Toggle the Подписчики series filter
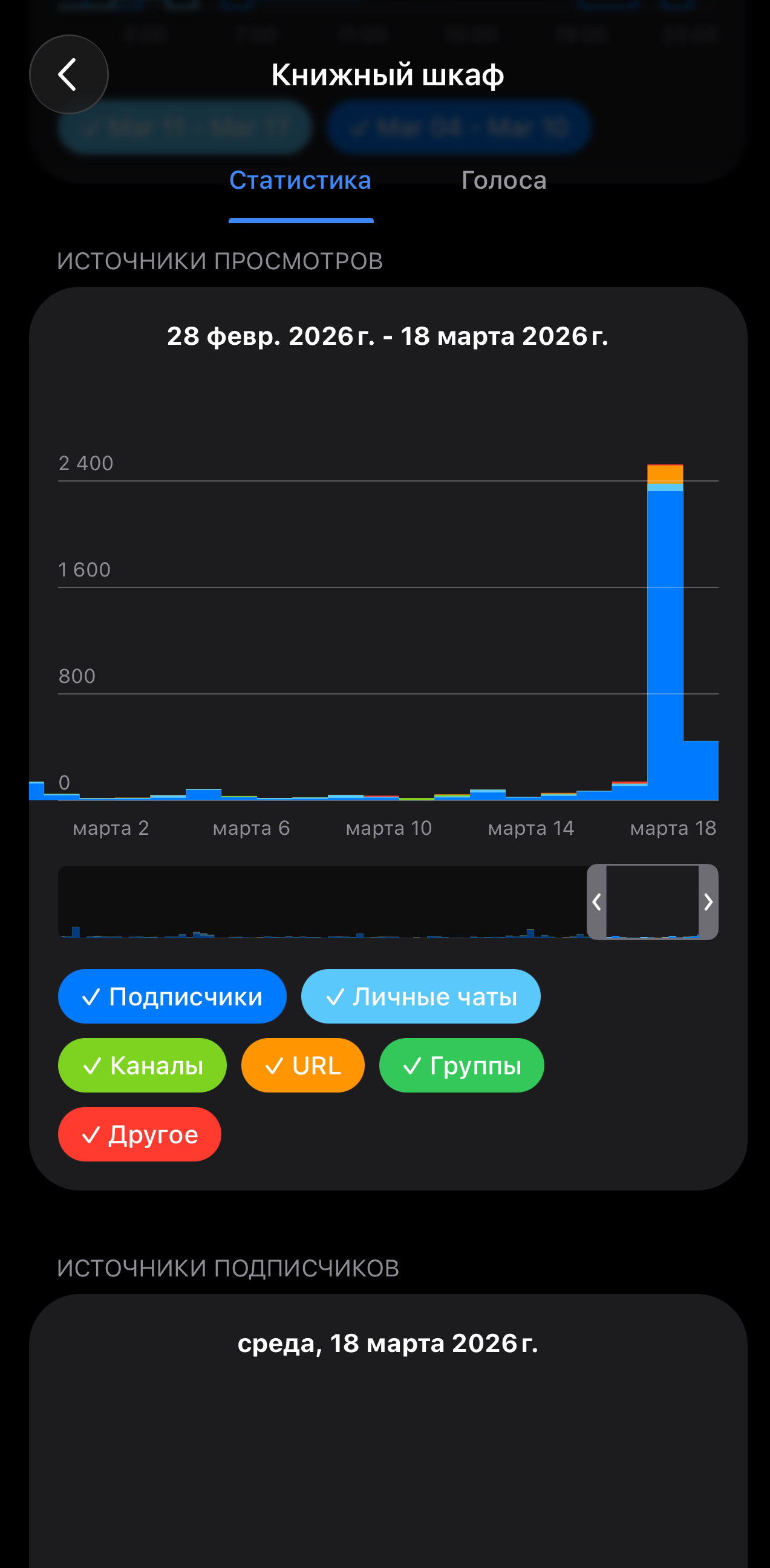 (172, 996)
